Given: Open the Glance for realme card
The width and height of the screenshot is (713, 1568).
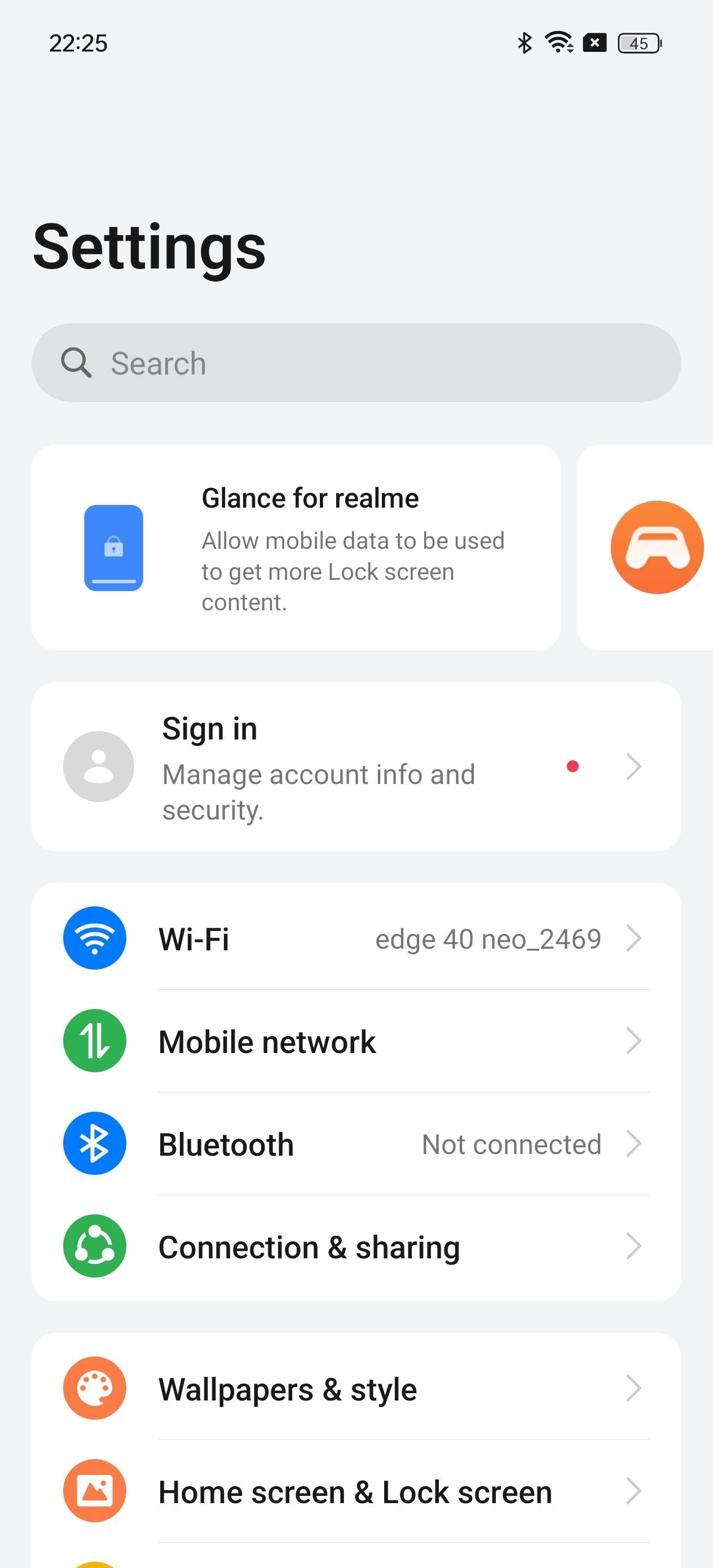Looking at the screenshot, I should (x=296, y=547).
